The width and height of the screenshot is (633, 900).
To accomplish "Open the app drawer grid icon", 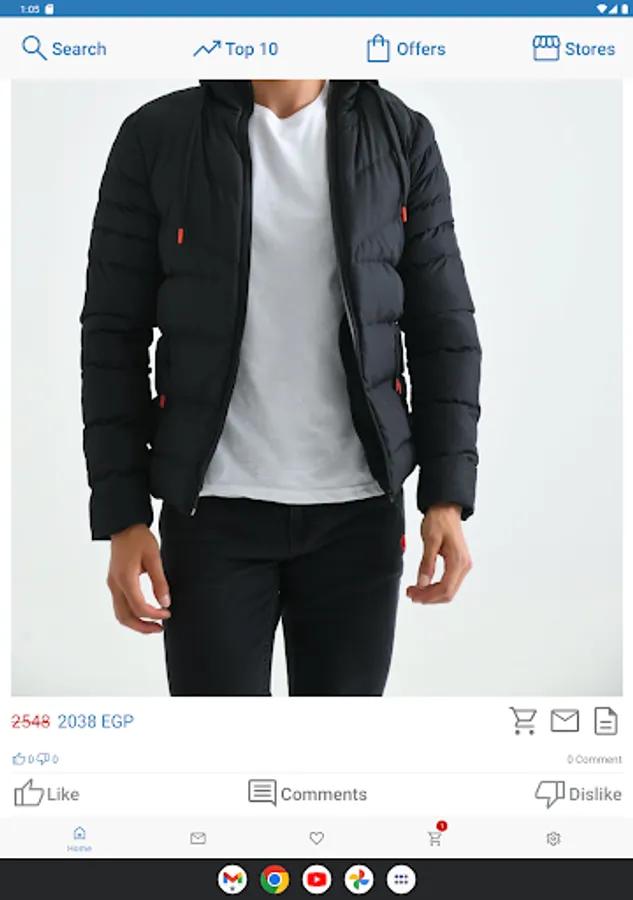I will 401,879.
